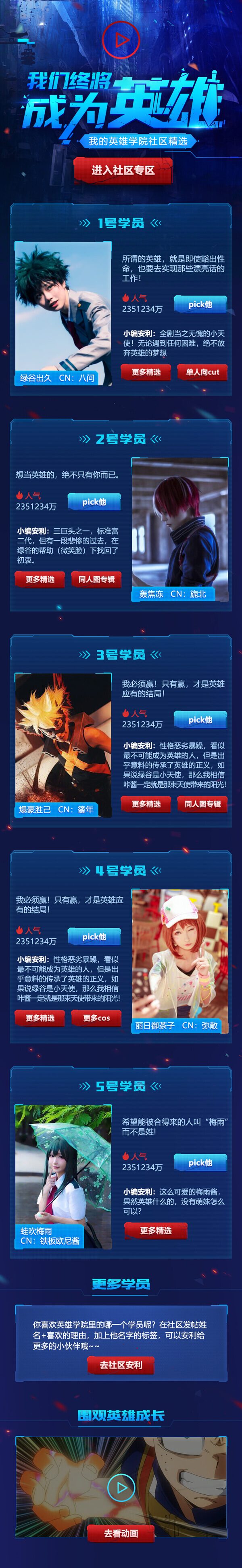Open 更多精选 for 1号学员
Viewport: 242px width, 1568px height.
[146, 372]
